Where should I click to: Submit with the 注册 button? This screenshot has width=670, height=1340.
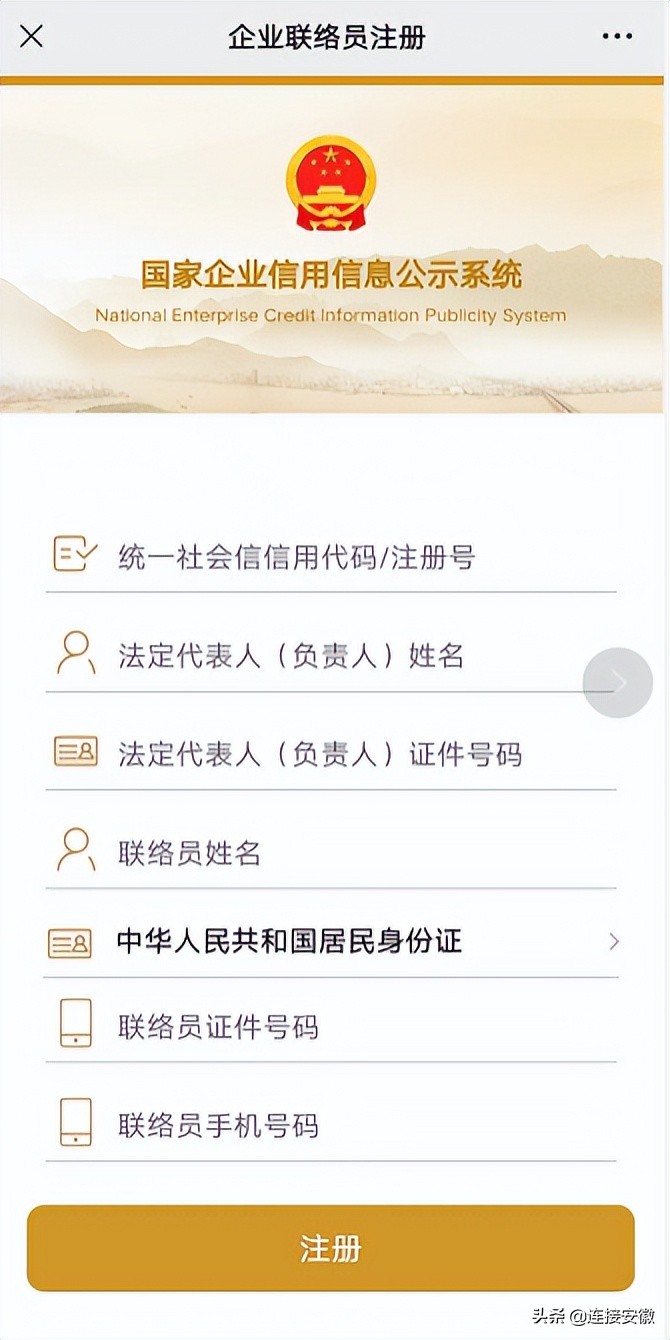(330, 1248)
